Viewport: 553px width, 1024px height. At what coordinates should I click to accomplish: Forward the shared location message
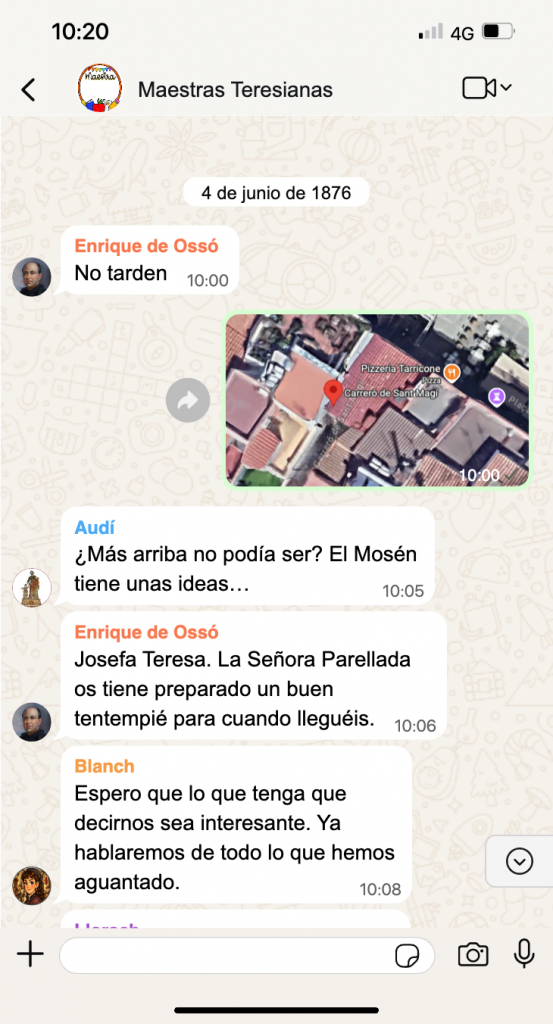(x=188, y=400)
